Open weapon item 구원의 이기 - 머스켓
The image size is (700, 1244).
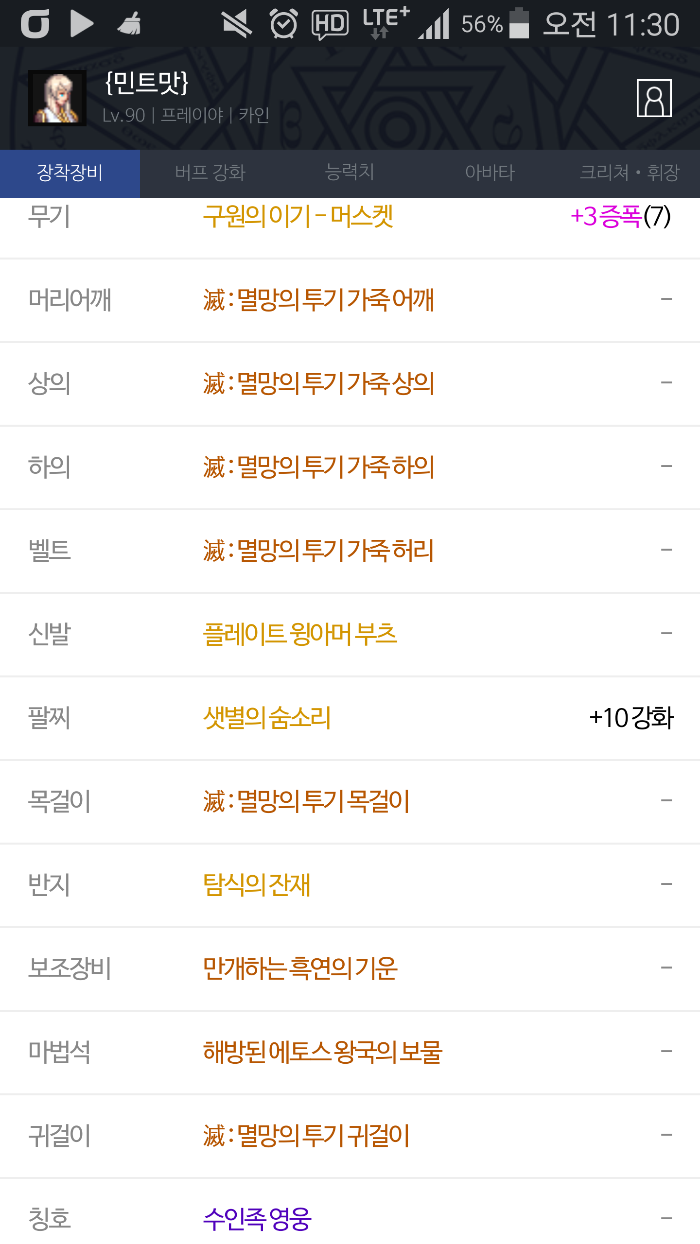click(x=298, y=216)
